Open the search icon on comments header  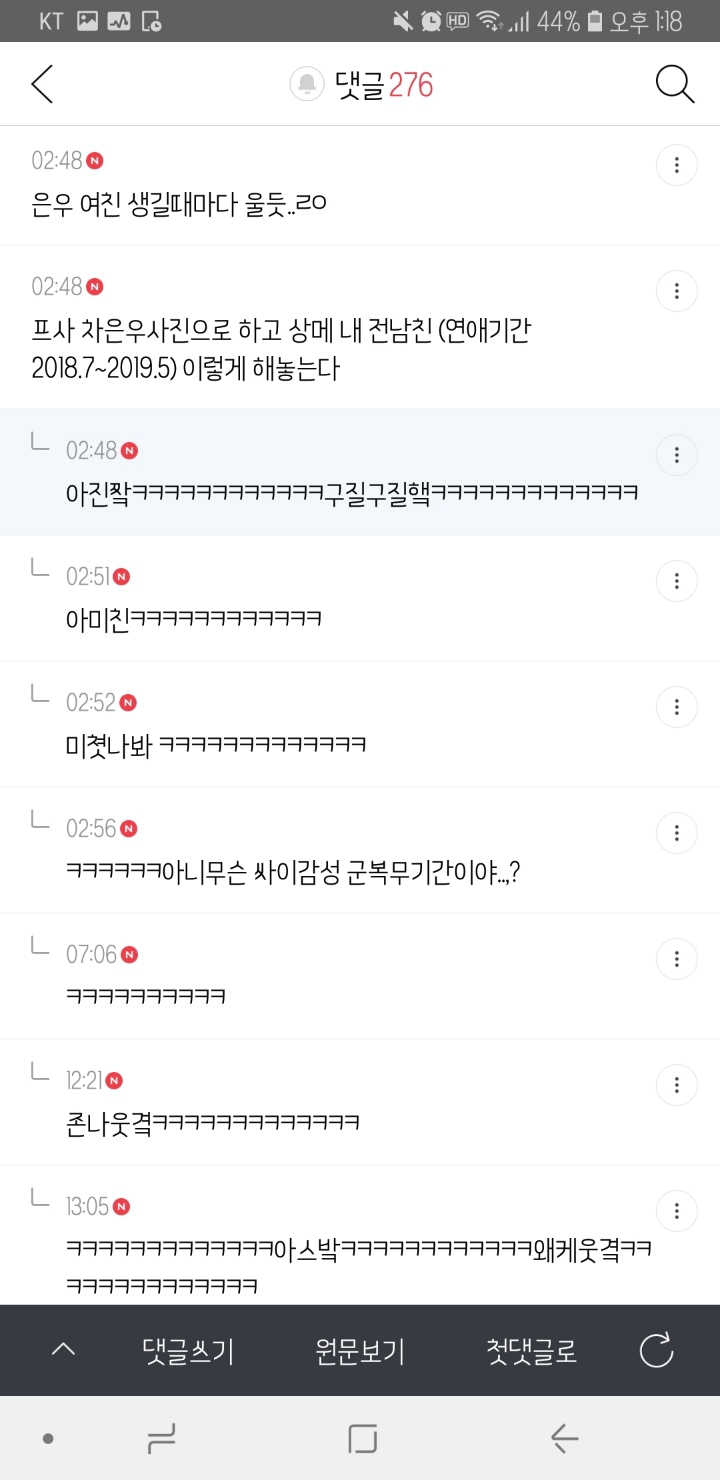675,84
